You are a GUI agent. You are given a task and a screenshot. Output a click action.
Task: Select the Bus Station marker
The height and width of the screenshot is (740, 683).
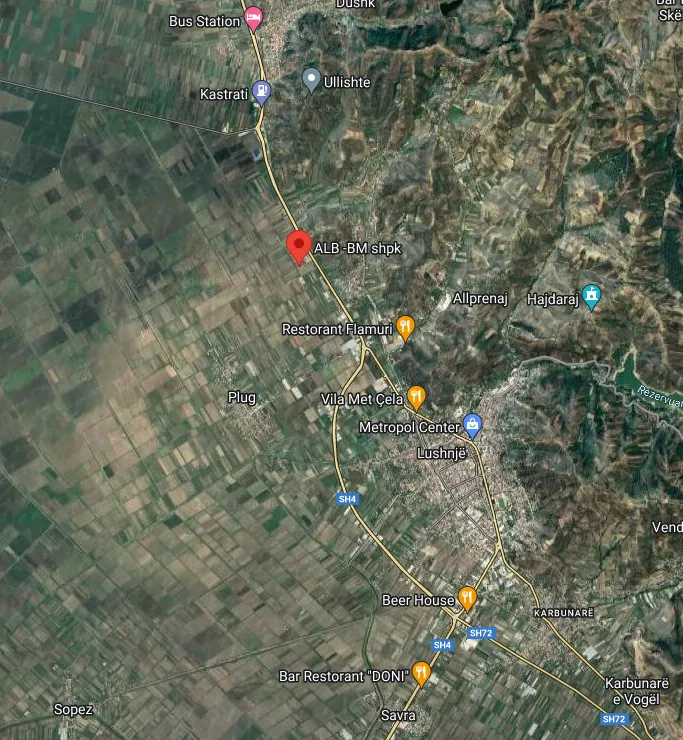point(254,17)
